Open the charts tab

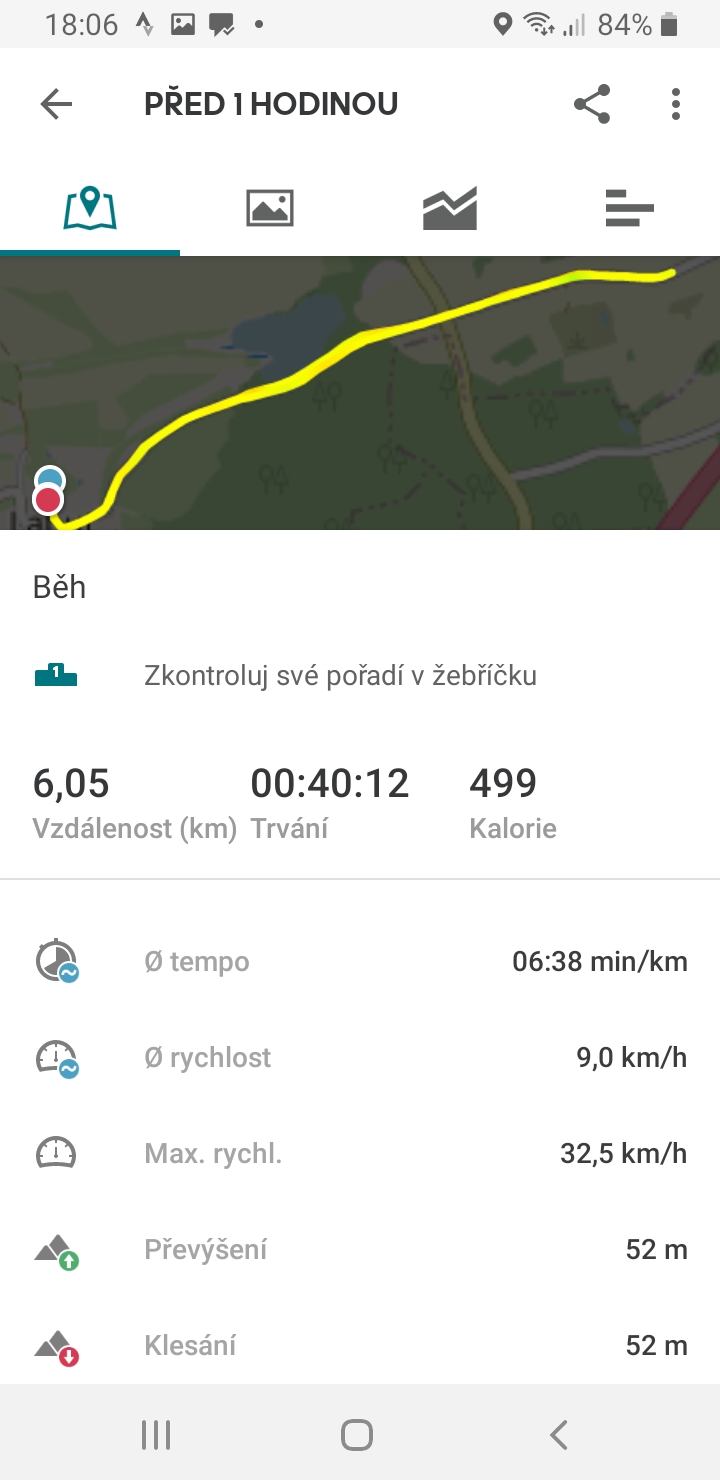[x=450, y=208]
